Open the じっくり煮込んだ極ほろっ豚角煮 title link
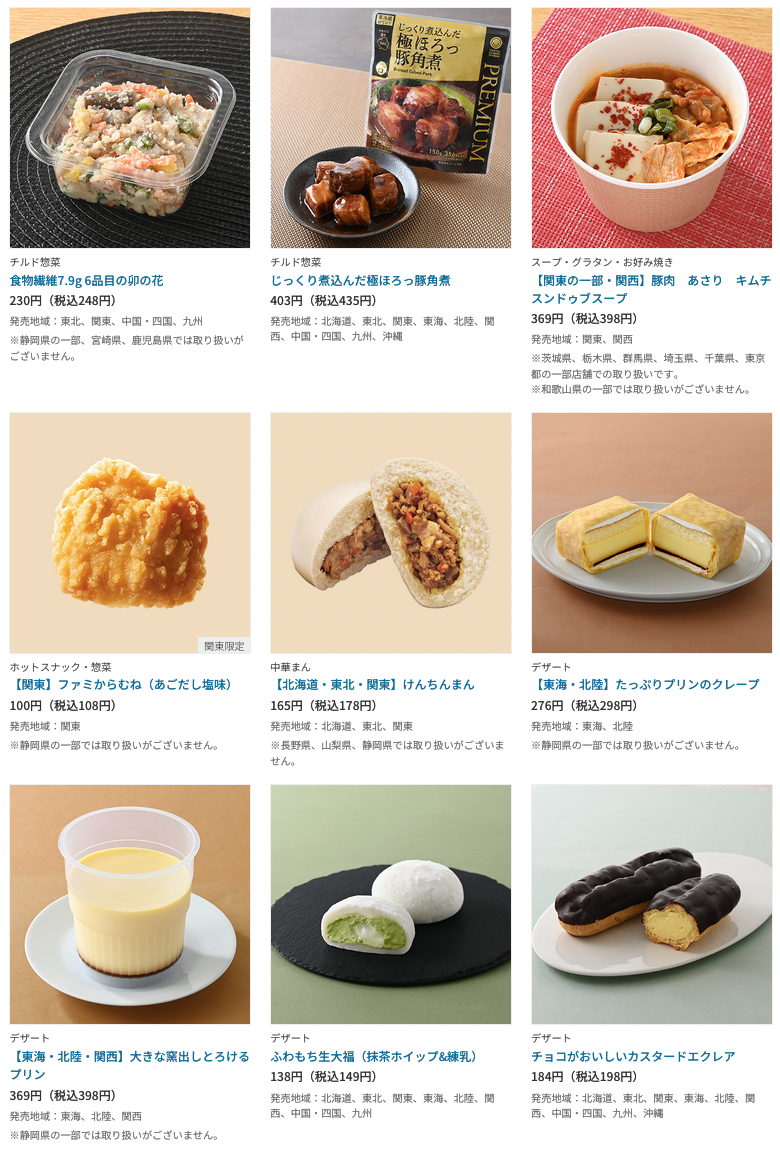 [x=360, y=280]
